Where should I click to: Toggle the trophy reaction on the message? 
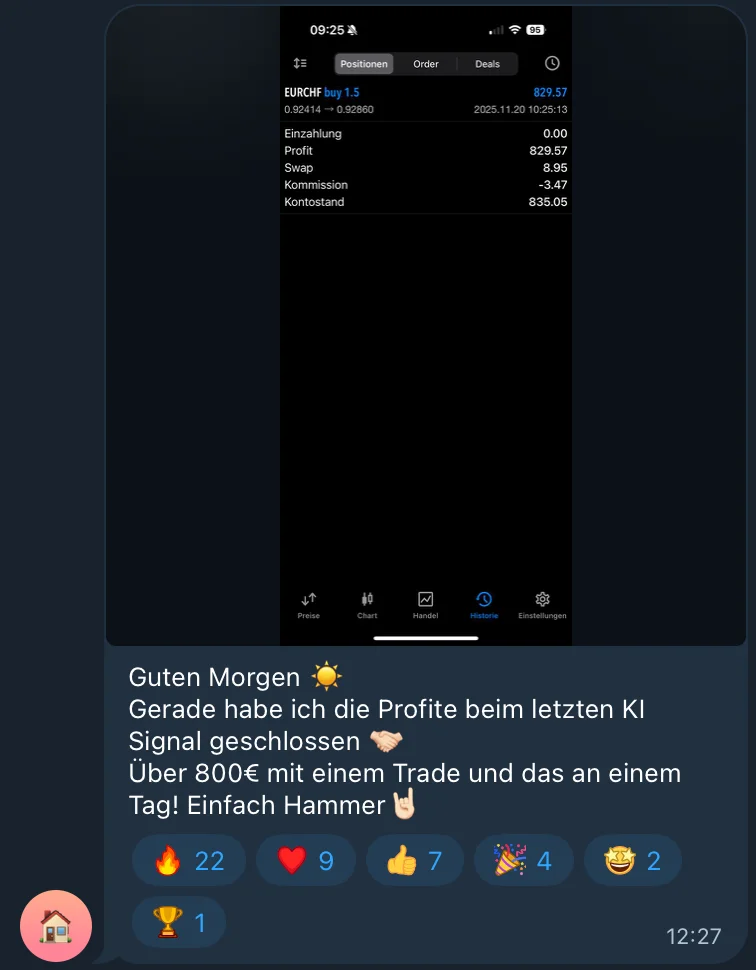click(x=178, y=923)
